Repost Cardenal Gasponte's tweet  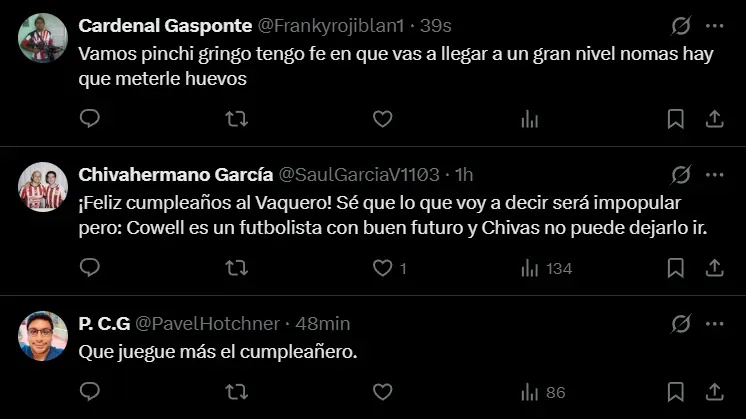[x=236, y=119]
